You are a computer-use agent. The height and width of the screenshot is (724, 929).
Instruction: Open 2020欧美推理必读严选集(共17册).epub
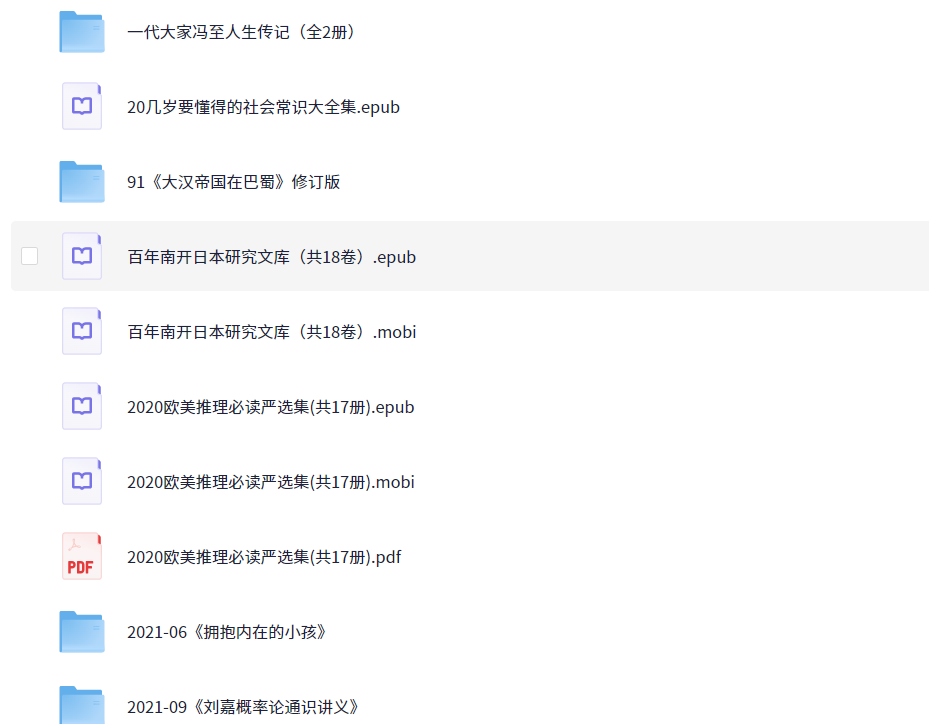pos(270,407)
